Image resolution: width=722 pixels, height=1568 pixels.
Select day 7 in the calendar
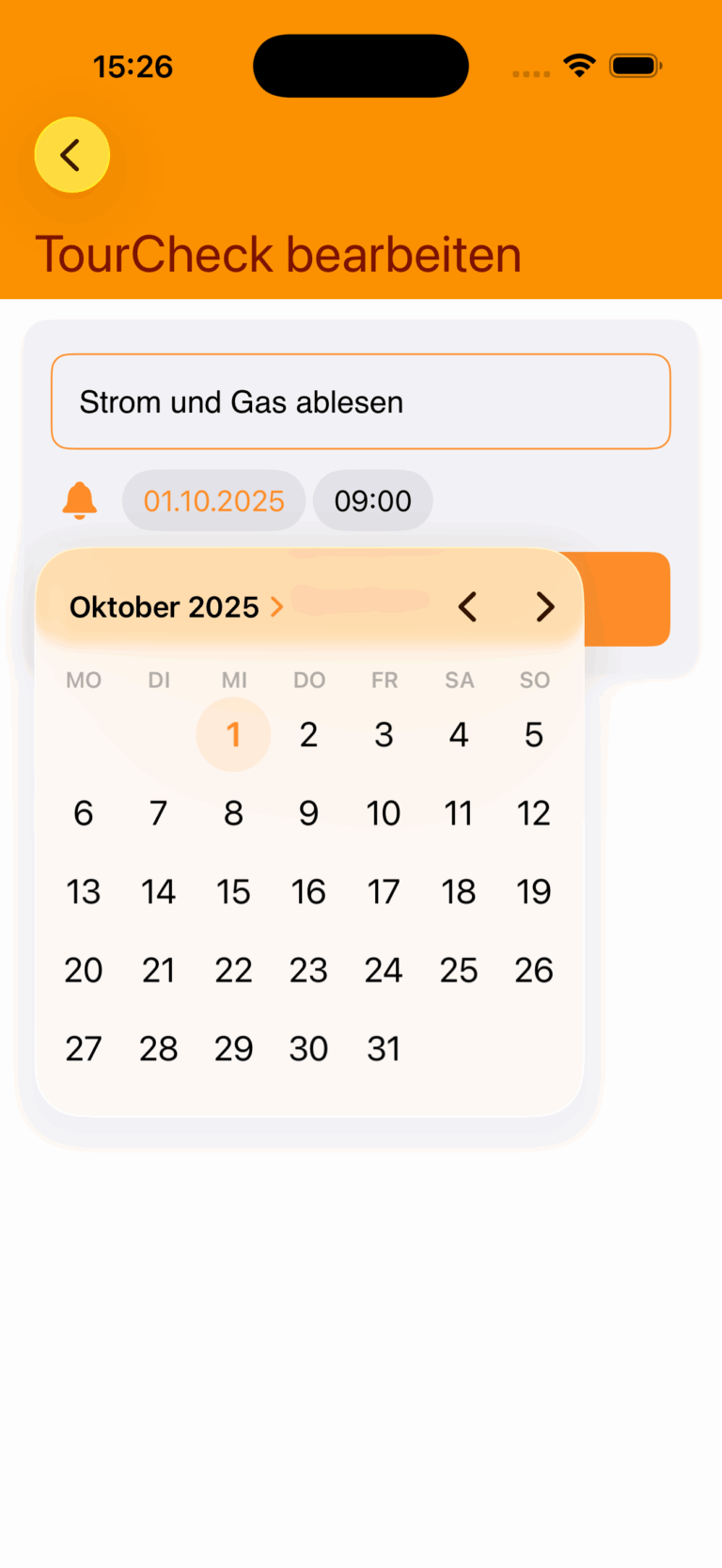click(159, 813)
